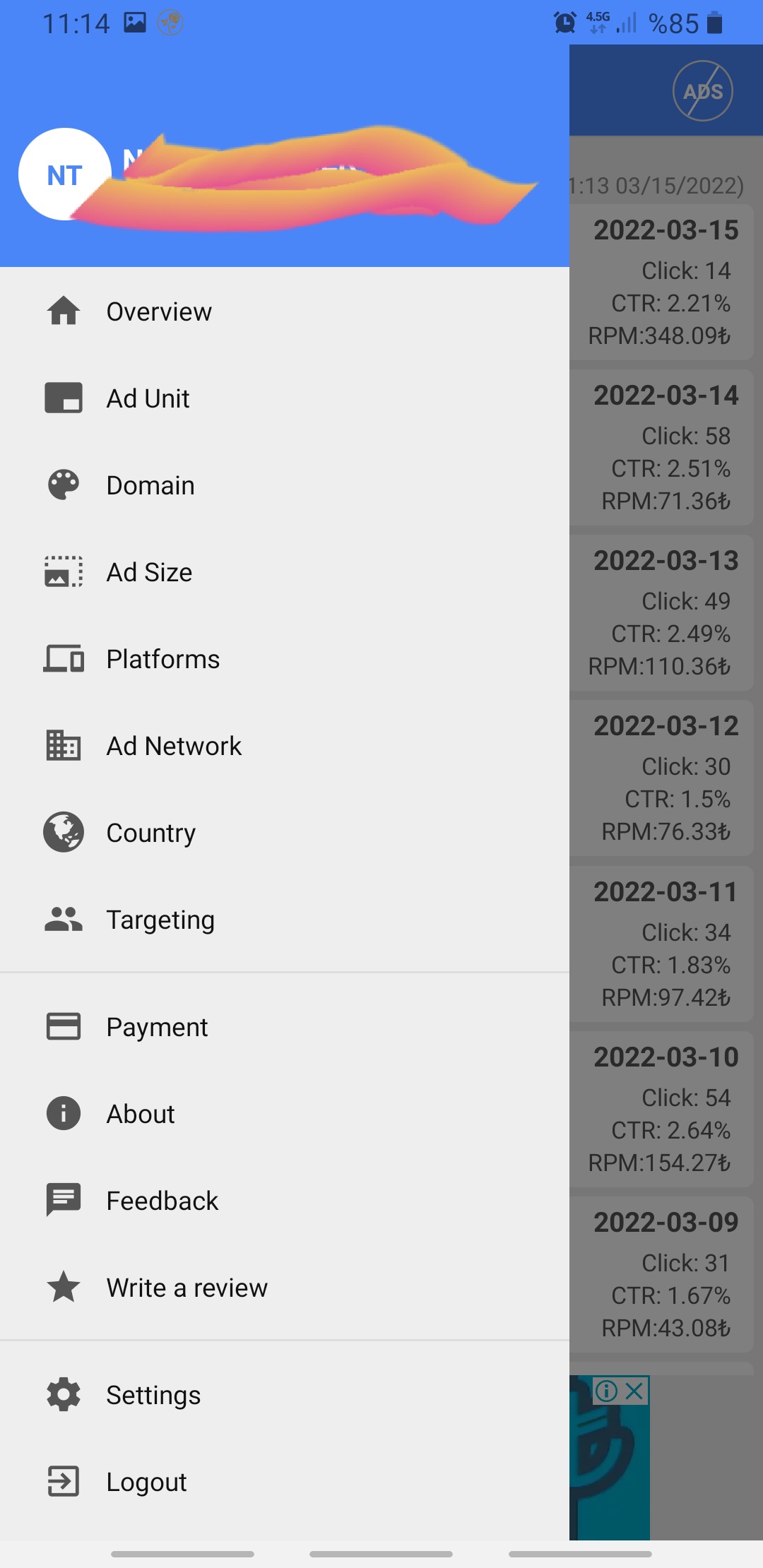Select Ad Size in the drawer
Screen dimensions: 763x1568
285,572
